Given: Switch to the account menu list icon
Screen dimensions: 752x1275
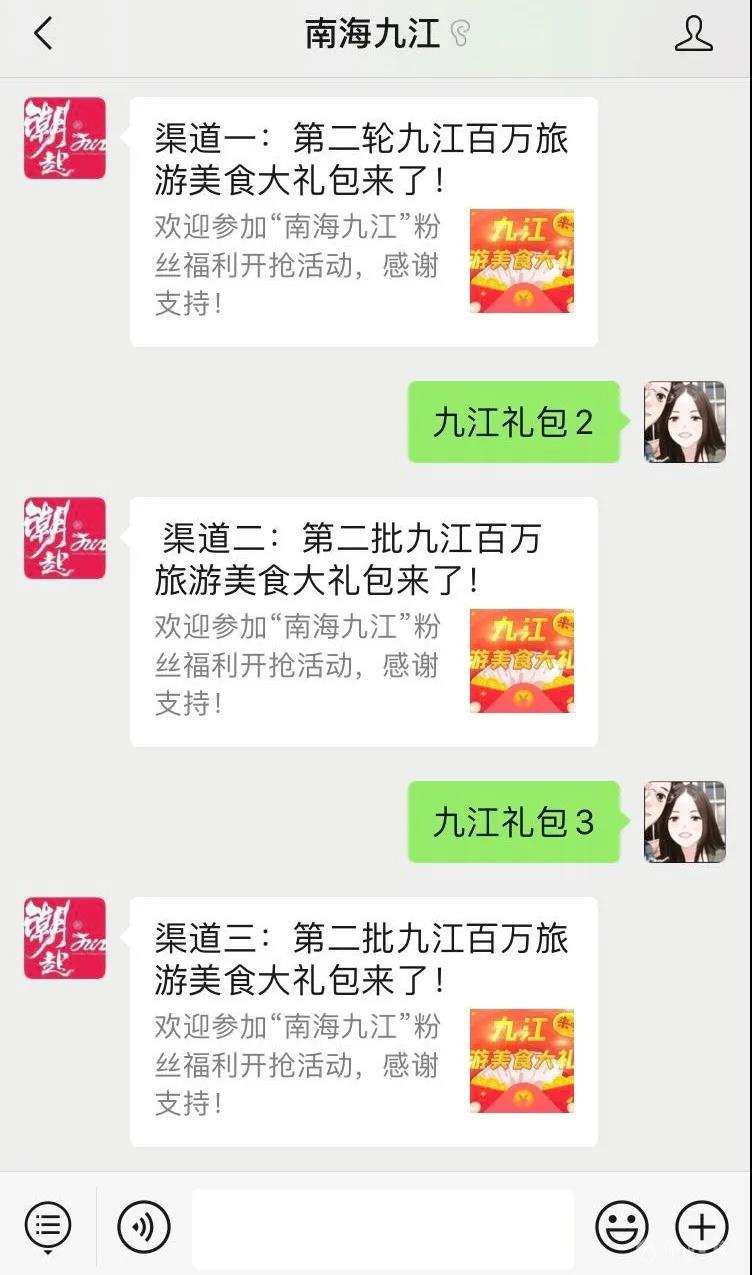Looking at the screenshot, I should tap(48, 1226).
